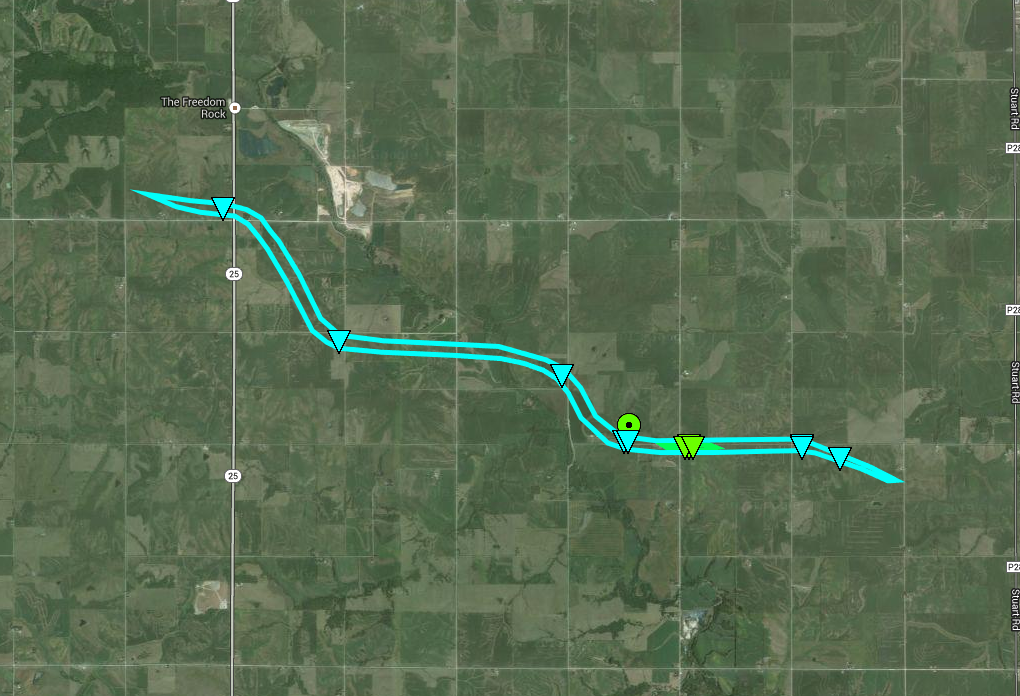
Task: Tap the green triangle marker on the track
Action: 690,446
